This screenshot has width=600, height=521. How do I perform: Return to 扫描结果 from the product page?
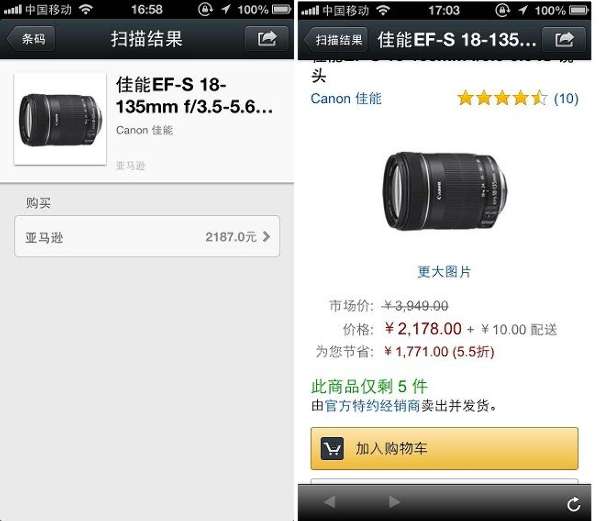(x=337, y=40)
